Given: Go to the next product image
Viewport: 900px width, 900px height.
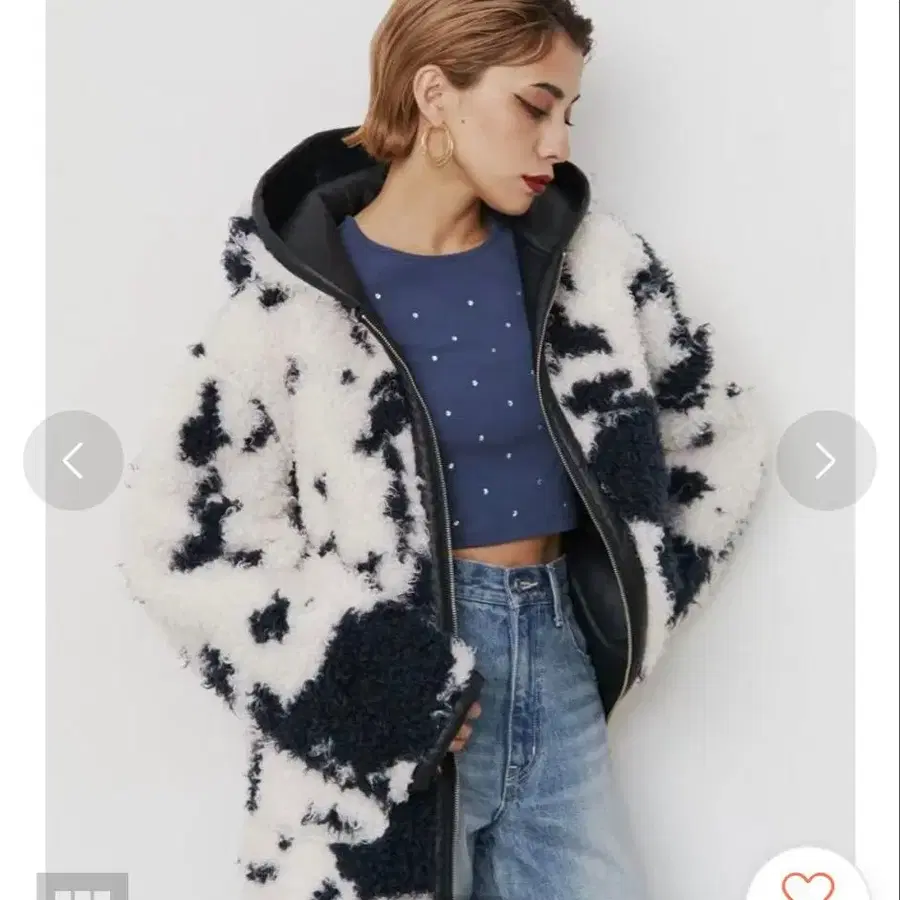Looking at the screenshot, I should [x=825, y=460].
